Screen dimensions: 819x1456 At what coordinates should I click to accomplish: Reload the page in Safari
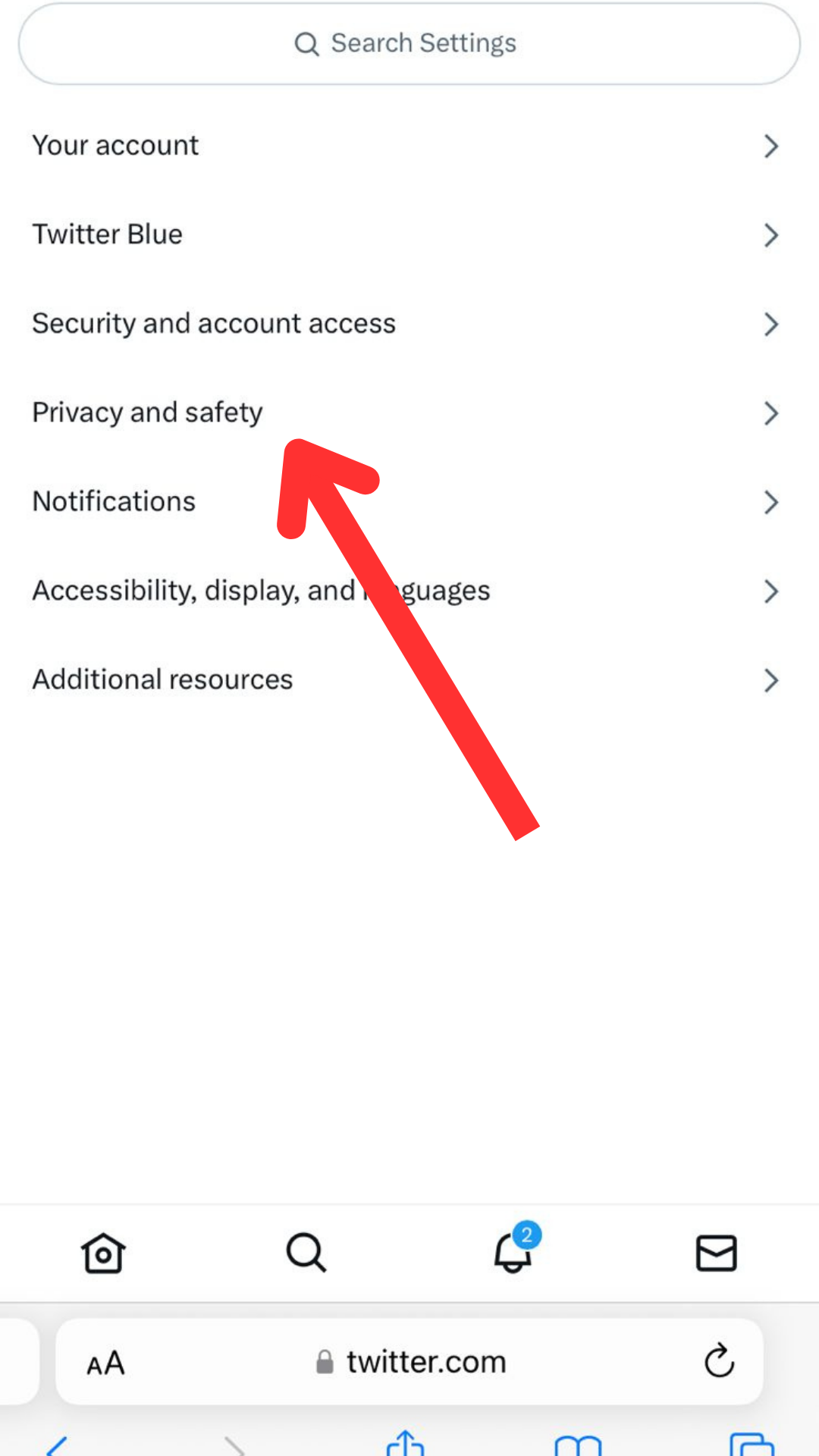click(x=719, y=1361)
